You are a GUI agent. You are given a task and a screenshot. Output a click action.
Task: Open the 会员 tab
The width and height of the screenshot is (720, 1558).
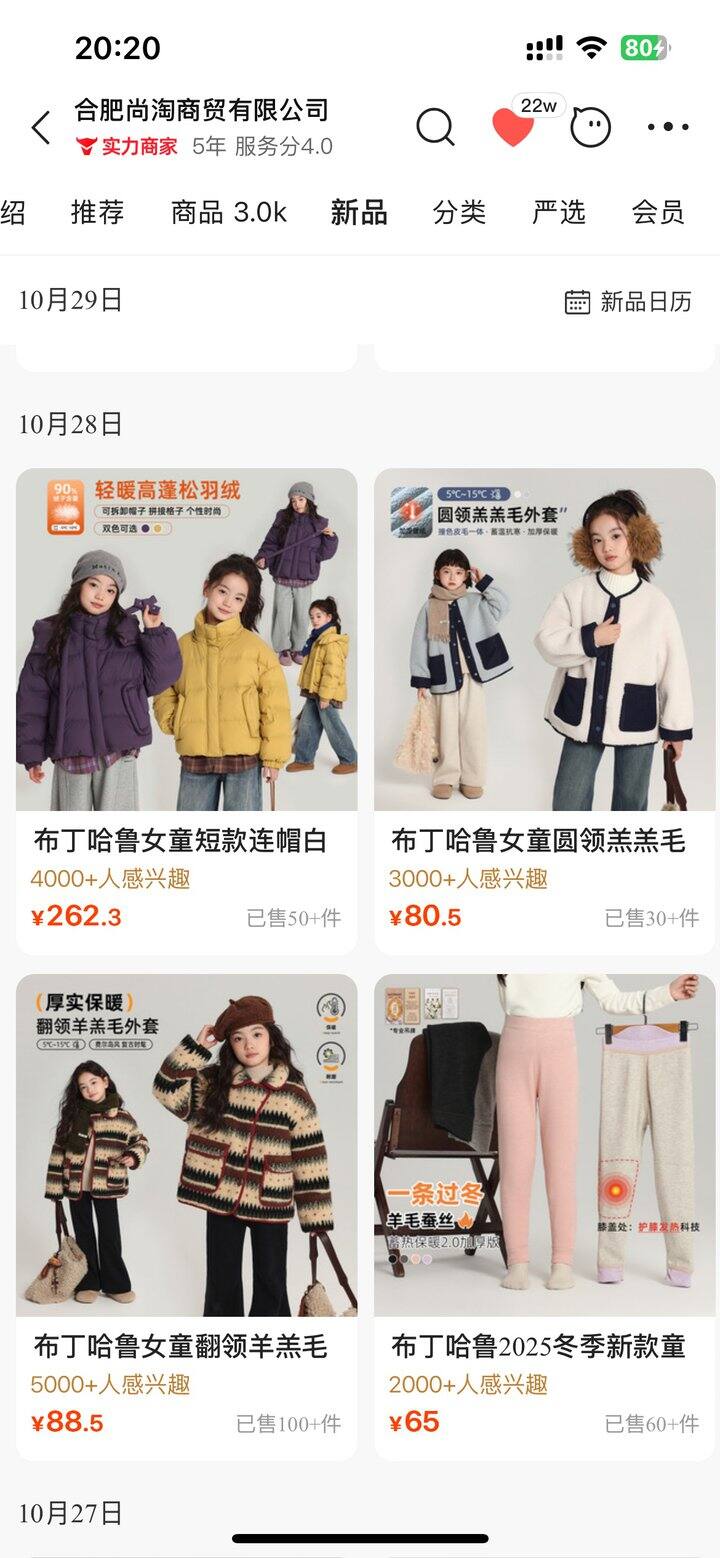coord(658,212)
